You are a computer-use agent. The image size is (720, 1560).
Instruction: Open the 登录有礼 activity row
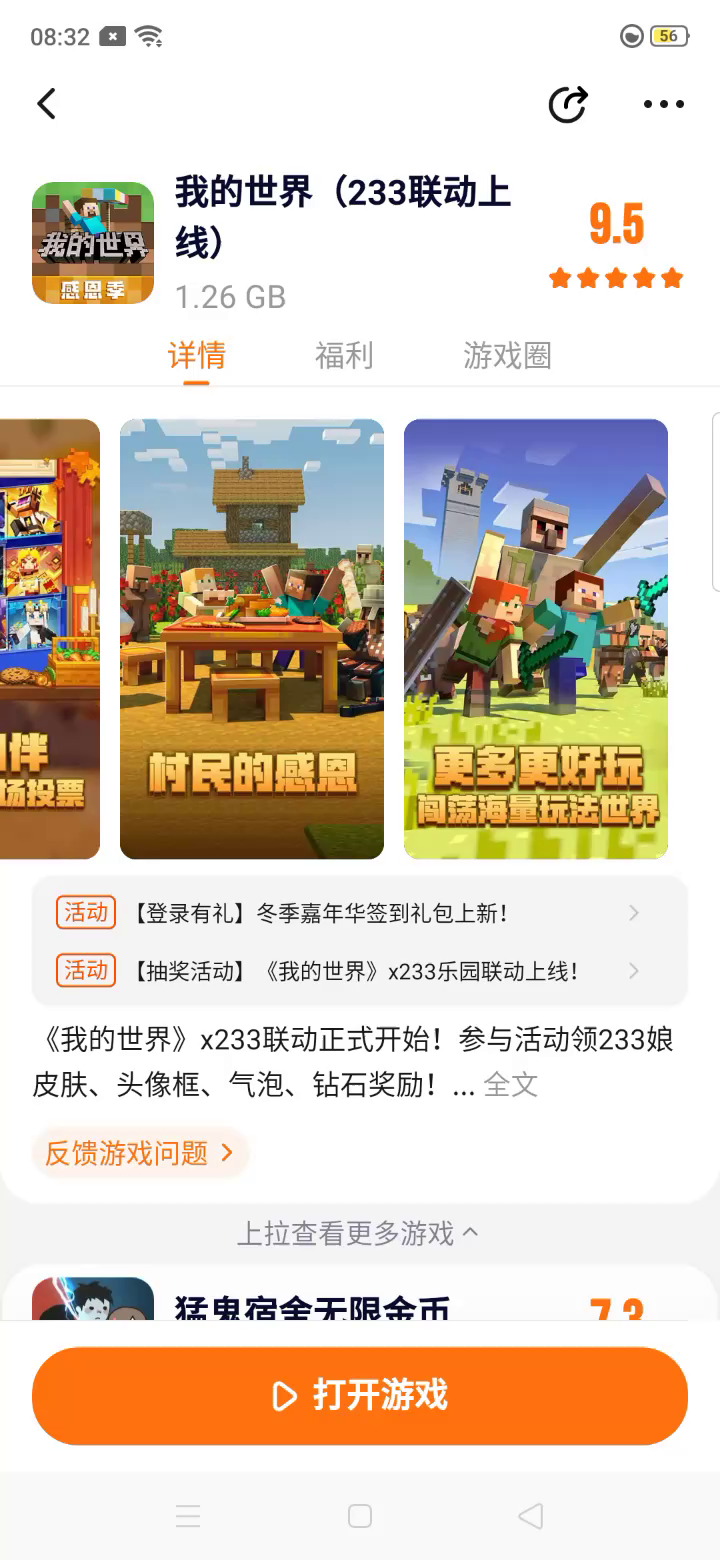(360, 912)
